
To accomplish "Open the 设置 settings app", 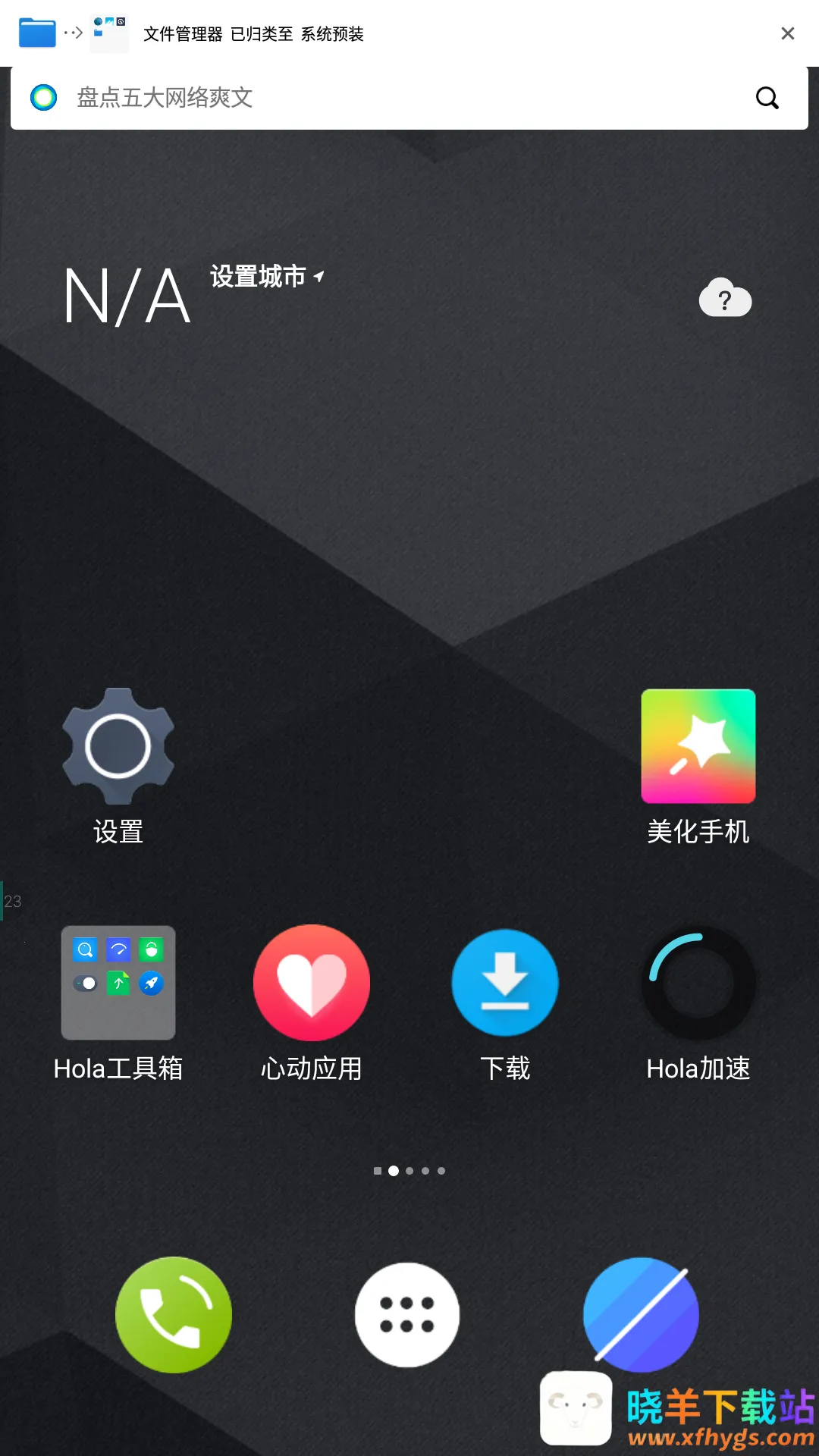I will click(x=118, y=747).
